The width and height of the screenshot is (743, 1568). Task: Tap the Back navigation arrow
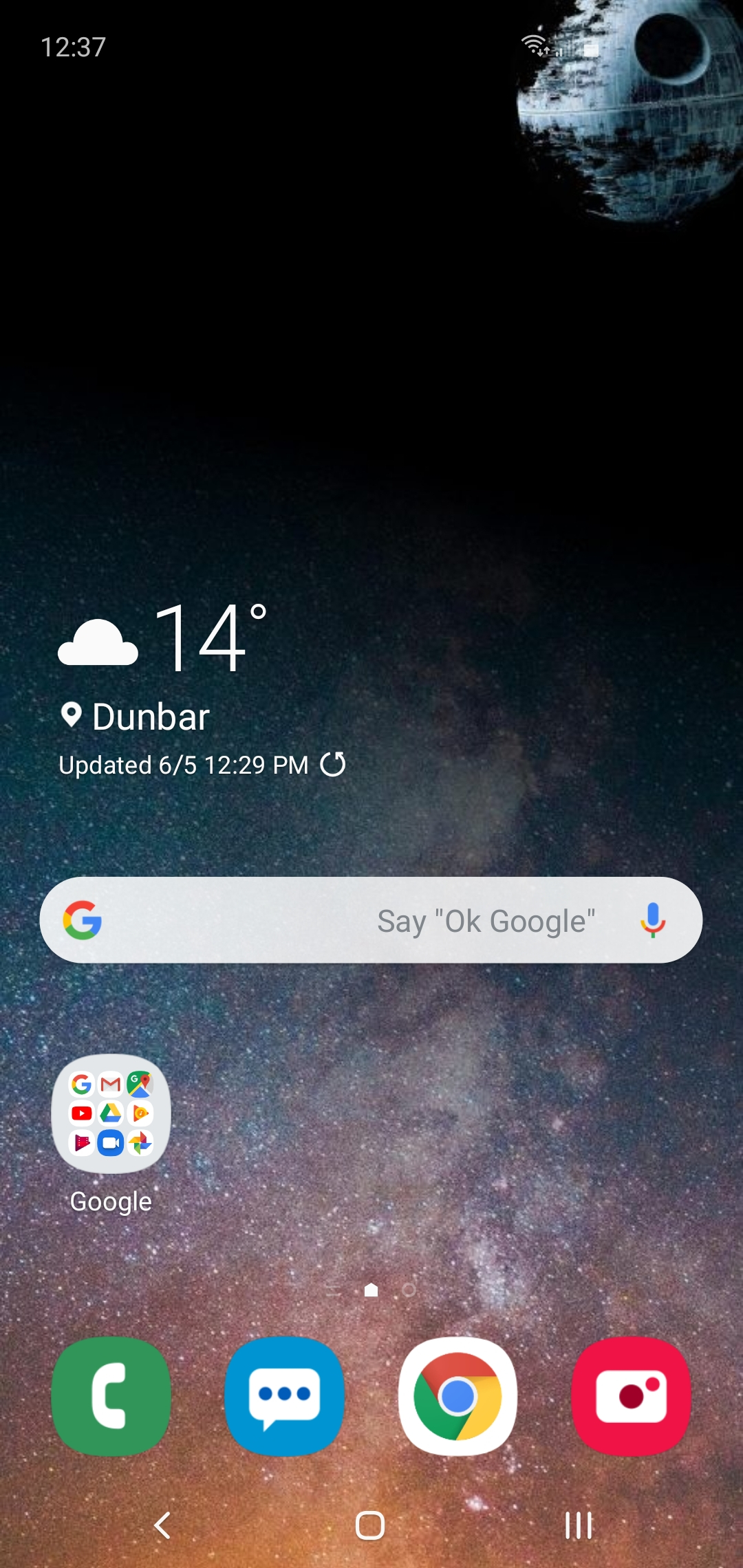(162, 1524)
